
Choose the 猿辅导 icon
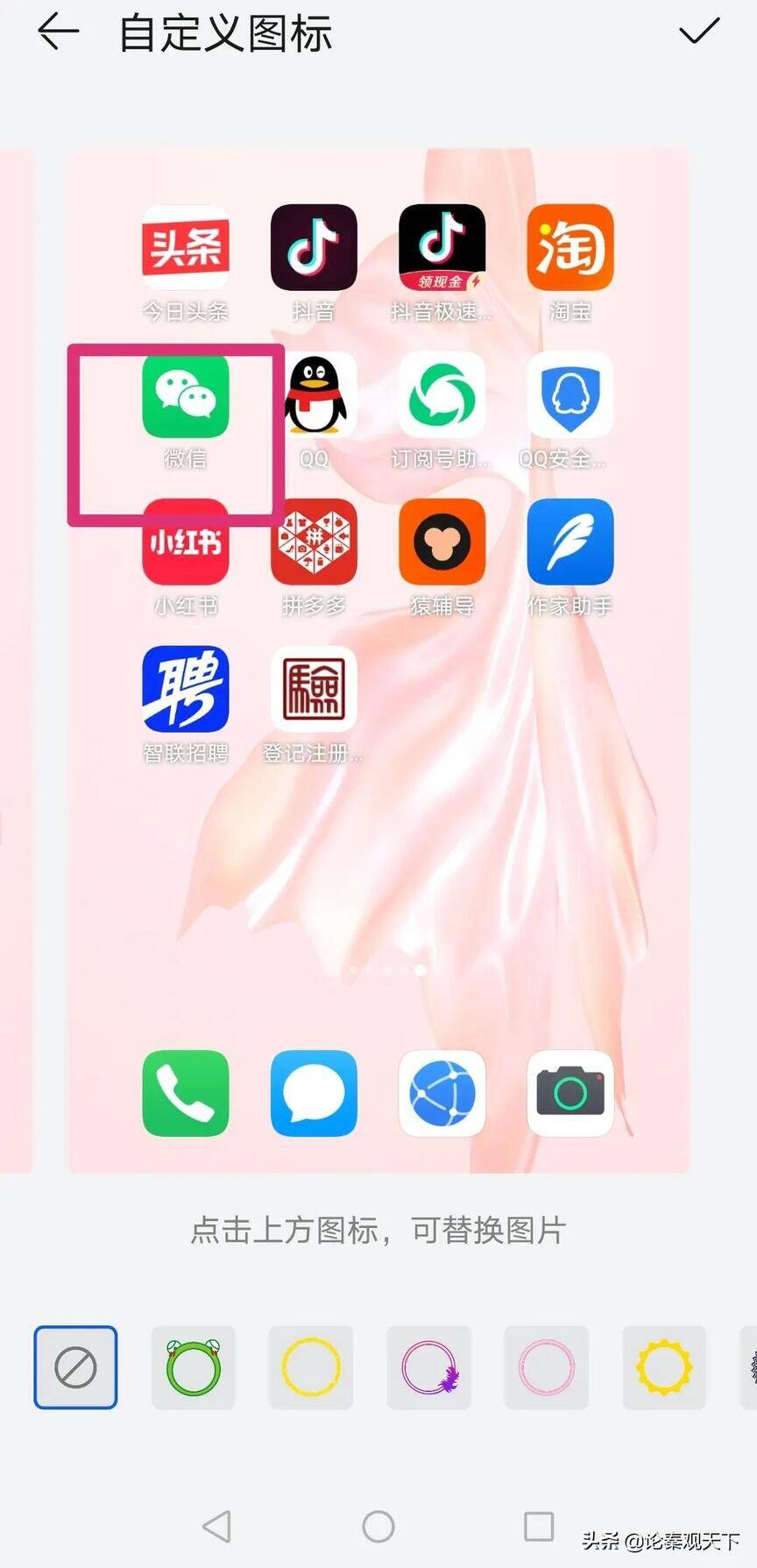tap(442, 542)
